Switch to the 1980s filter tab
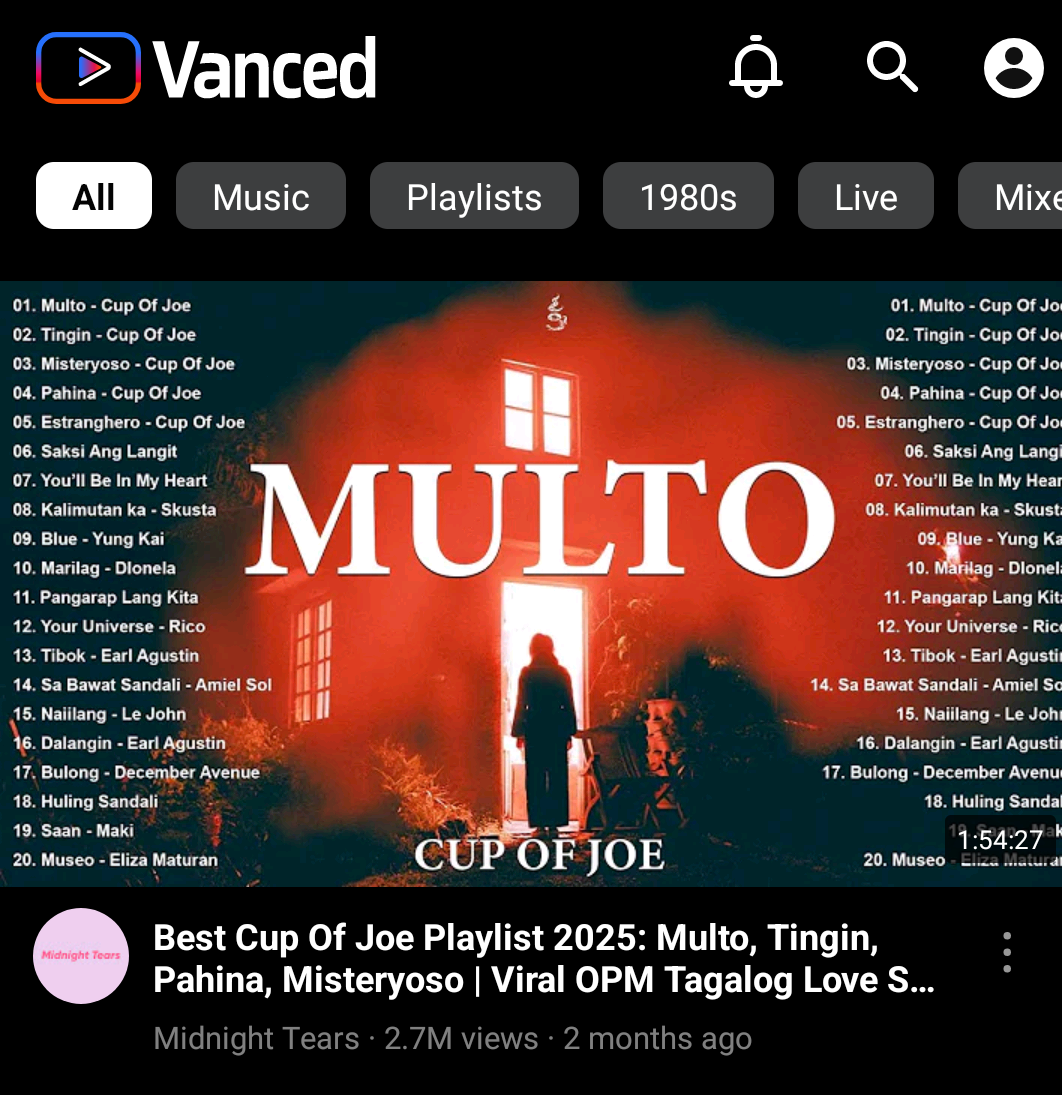The height and width of the screenshot is (1095, 1062). click(688, 196)
